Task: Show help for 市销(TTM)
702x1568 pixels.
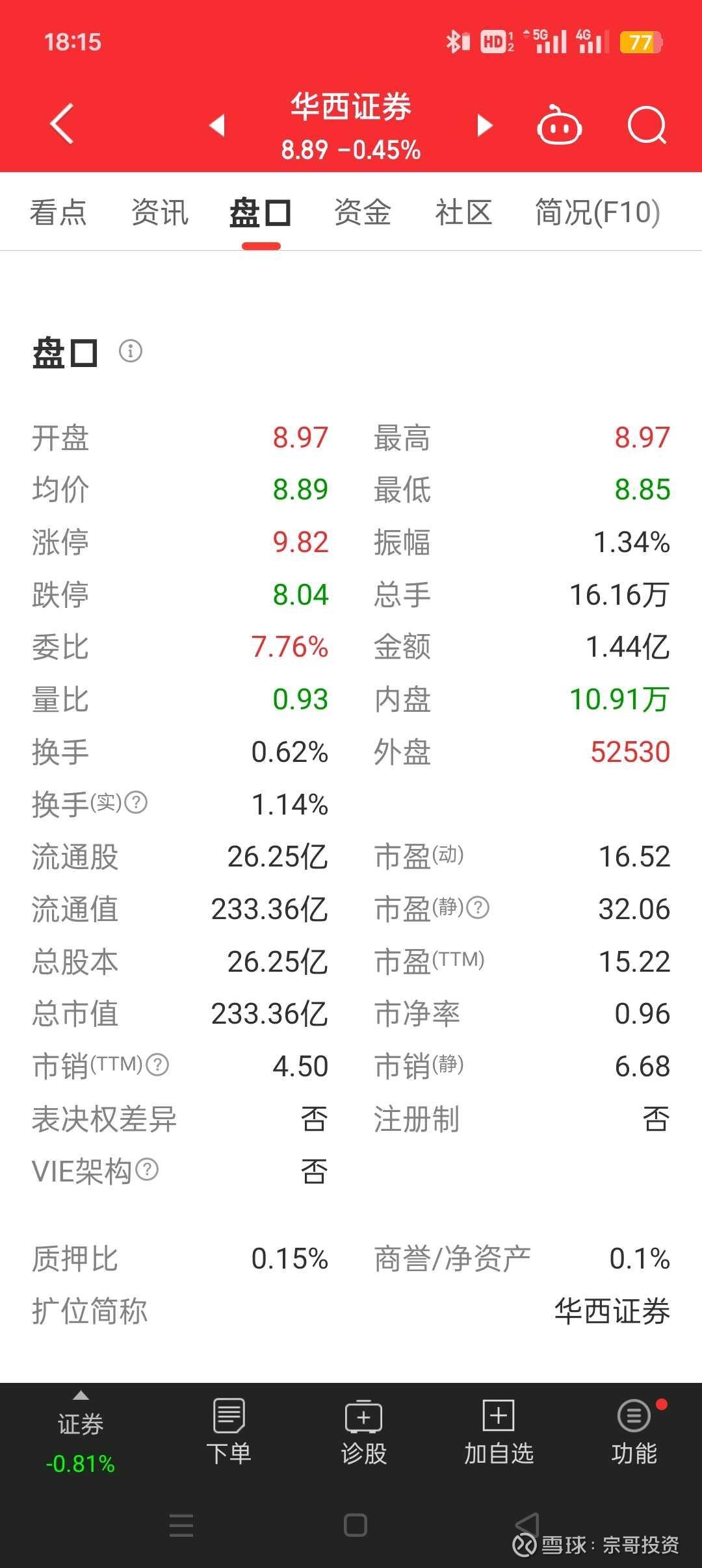Action: pyautogui.click(x=157, y=1065)
